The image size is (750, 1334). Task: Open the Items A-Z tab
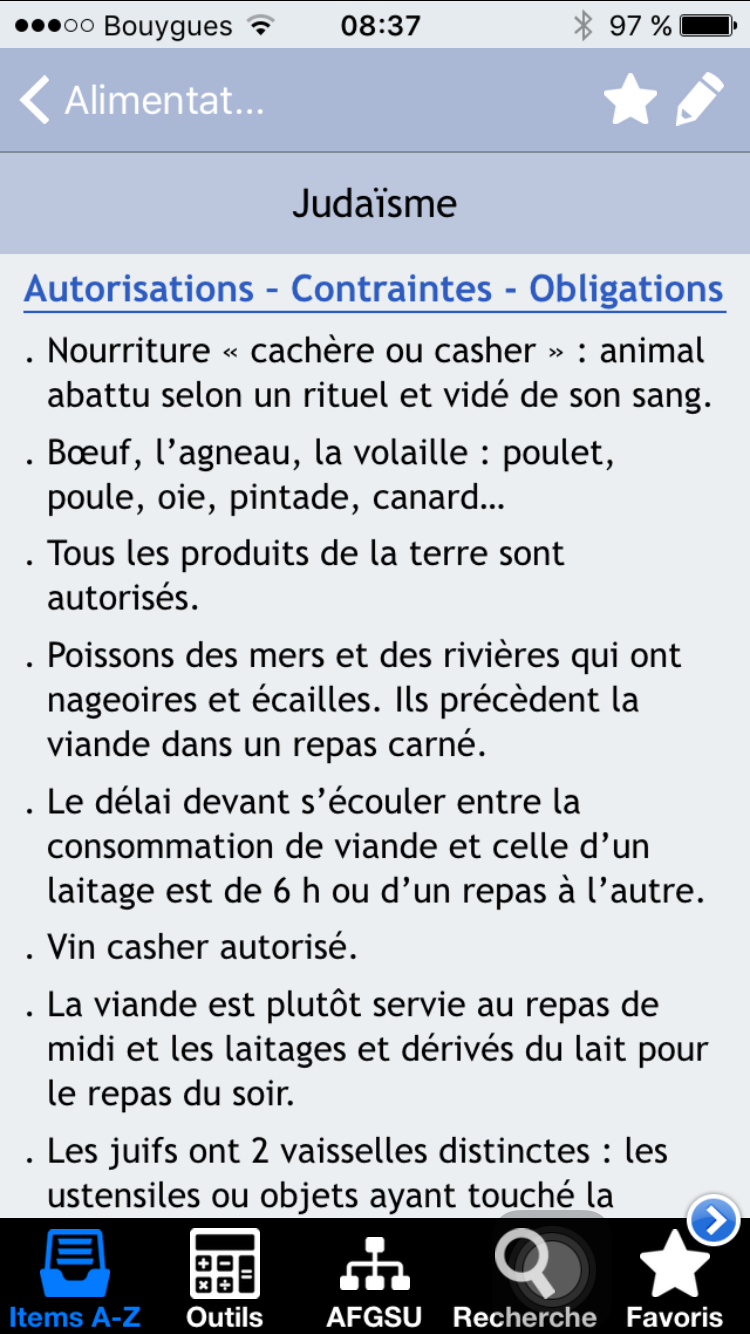tap(75, 1279)
